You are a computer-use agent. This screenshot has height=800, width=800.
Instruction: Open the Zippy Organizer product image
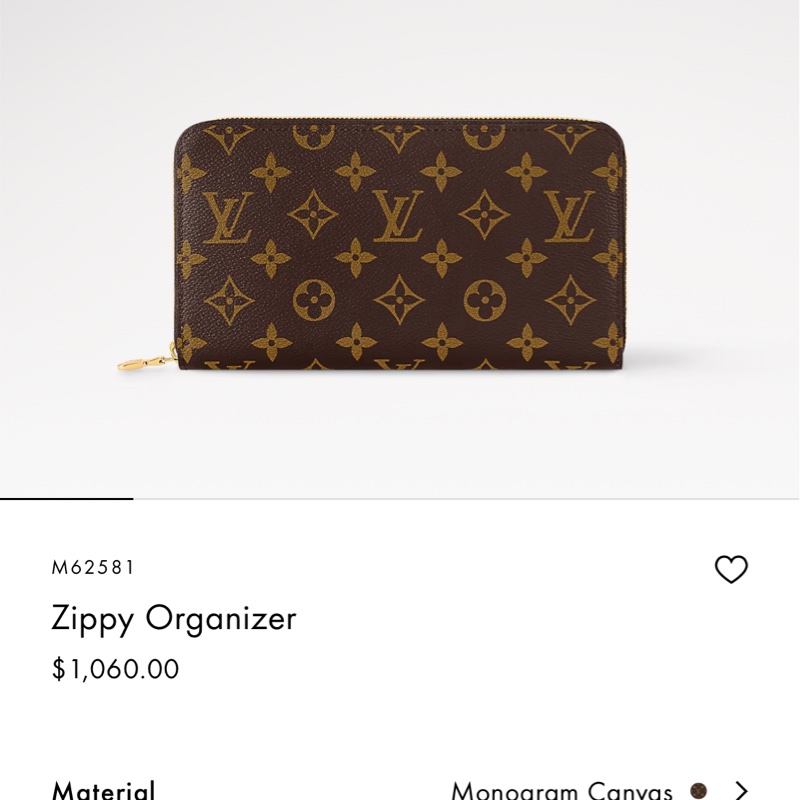point(400,245)
